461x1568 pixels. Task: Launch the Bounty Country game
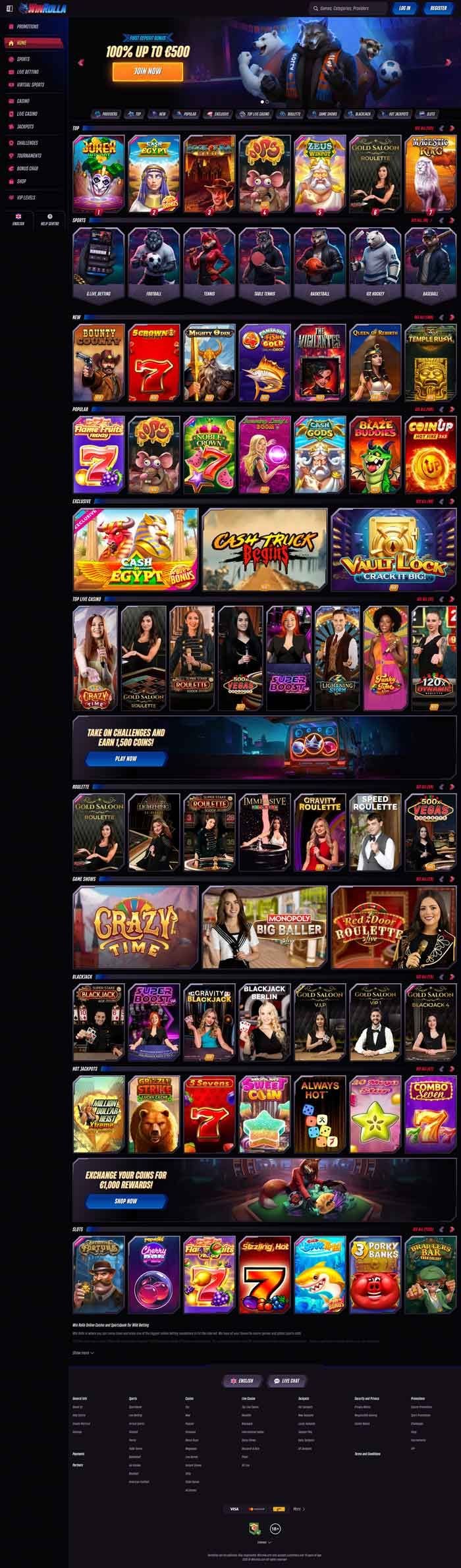[x=98, y=362]
